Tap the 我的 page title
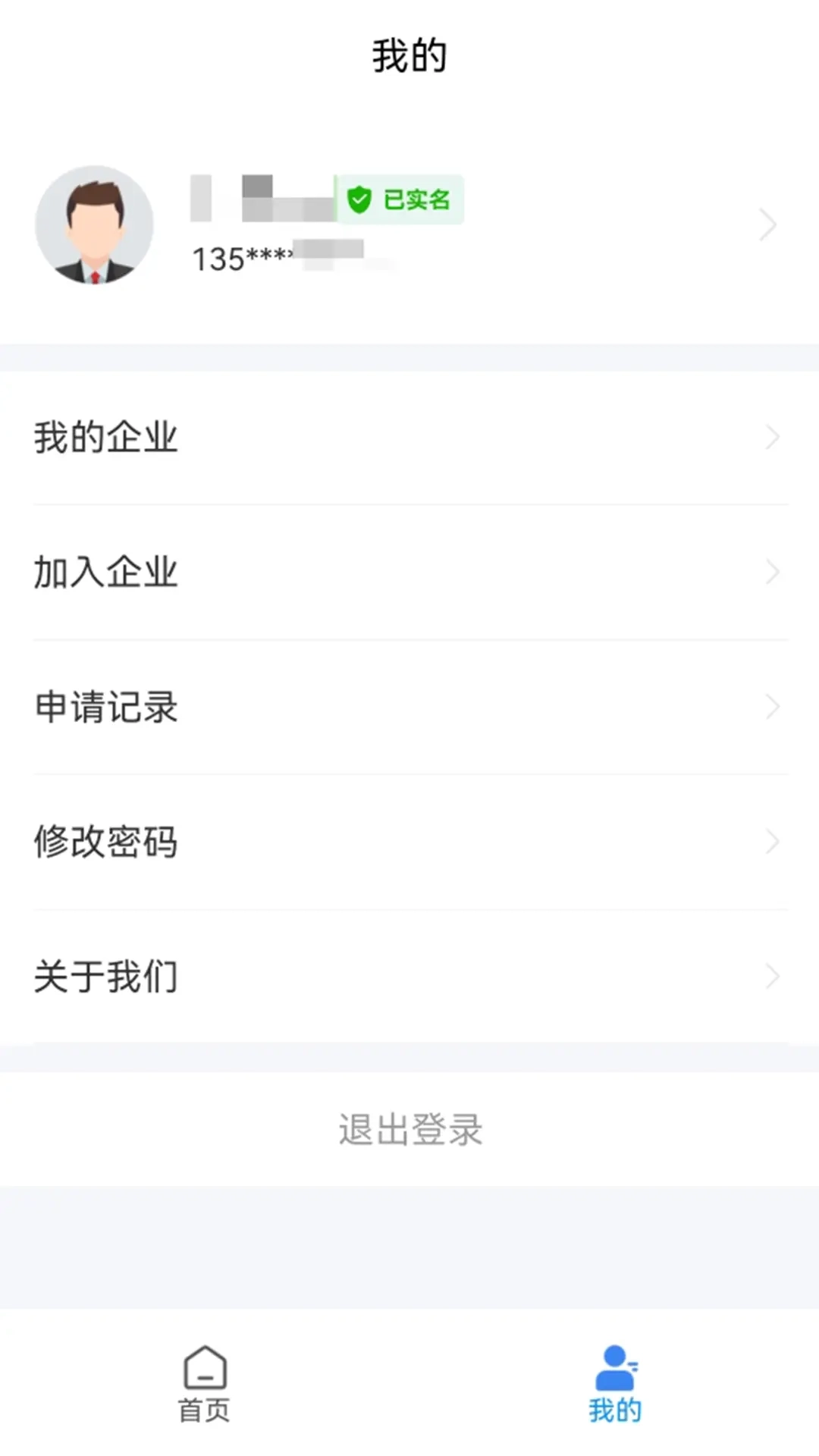Viewport: 819px width, 1456px height. point(409,55)
